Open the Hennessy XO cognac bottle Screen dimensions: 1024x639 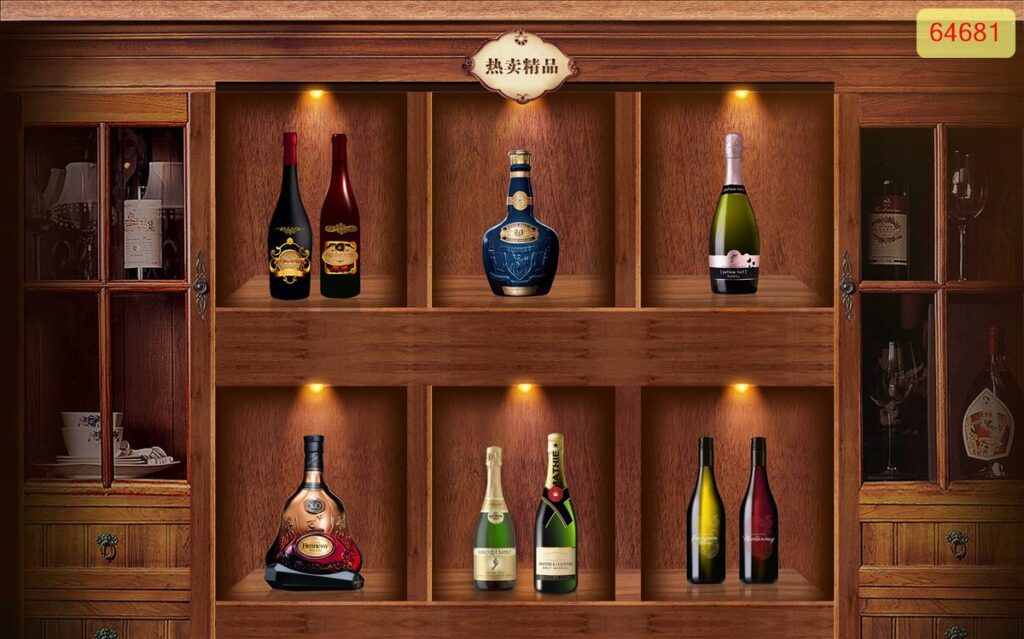(x=314, y=515)
